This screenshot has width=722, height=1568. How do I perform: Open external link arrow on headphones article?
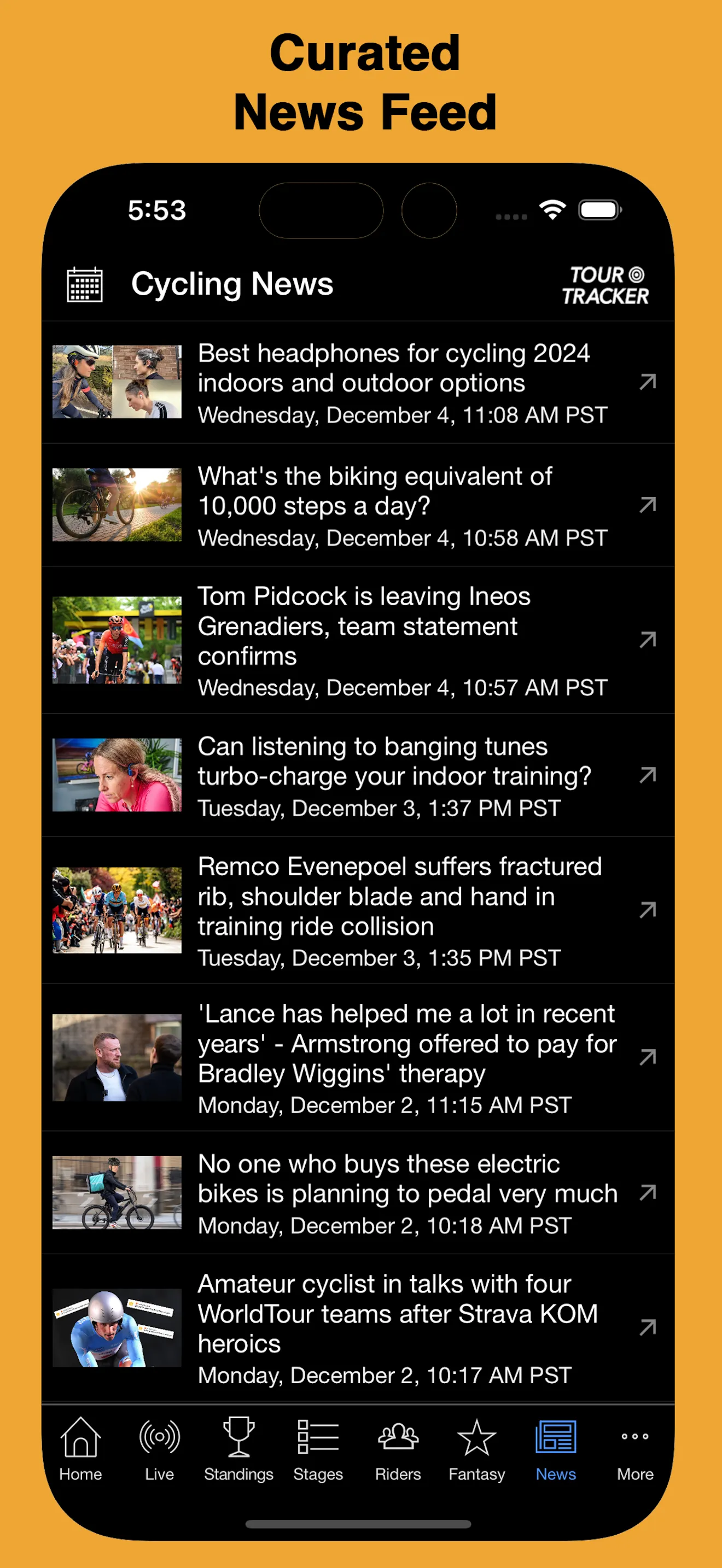[x=647, y=381]
